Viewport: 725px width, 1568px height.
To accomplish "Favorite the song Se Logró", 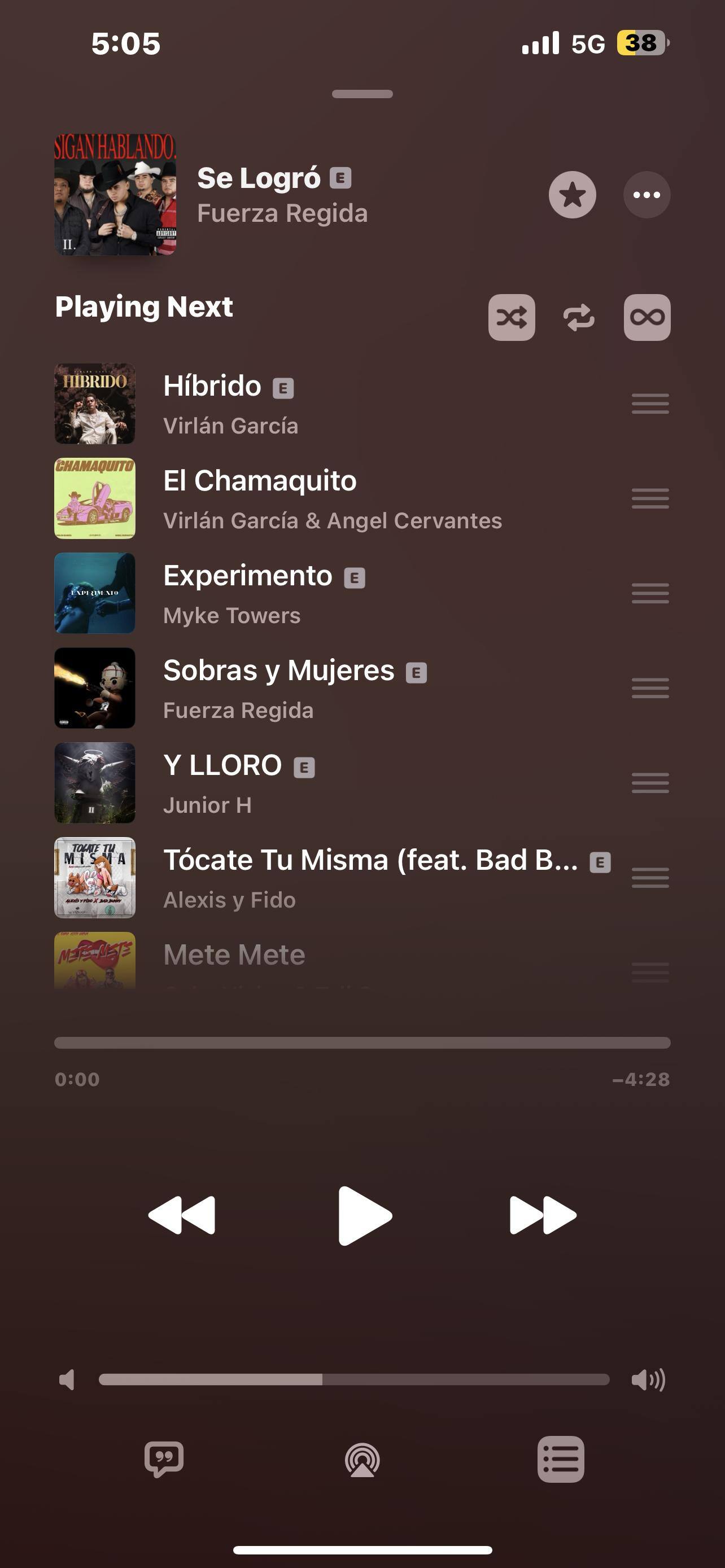I will [571, 195].
